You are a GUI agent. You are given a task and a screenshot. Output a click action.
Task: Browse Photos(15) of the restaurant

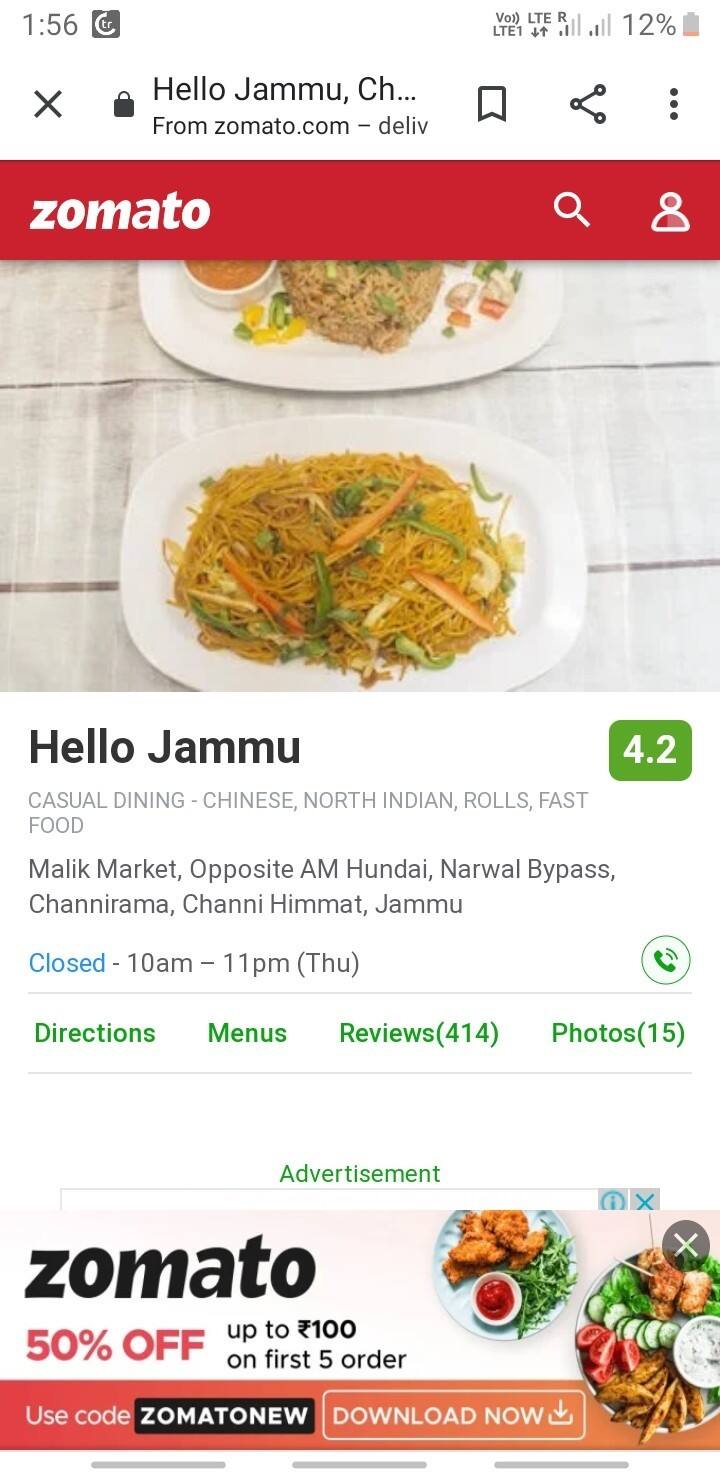618,1033
